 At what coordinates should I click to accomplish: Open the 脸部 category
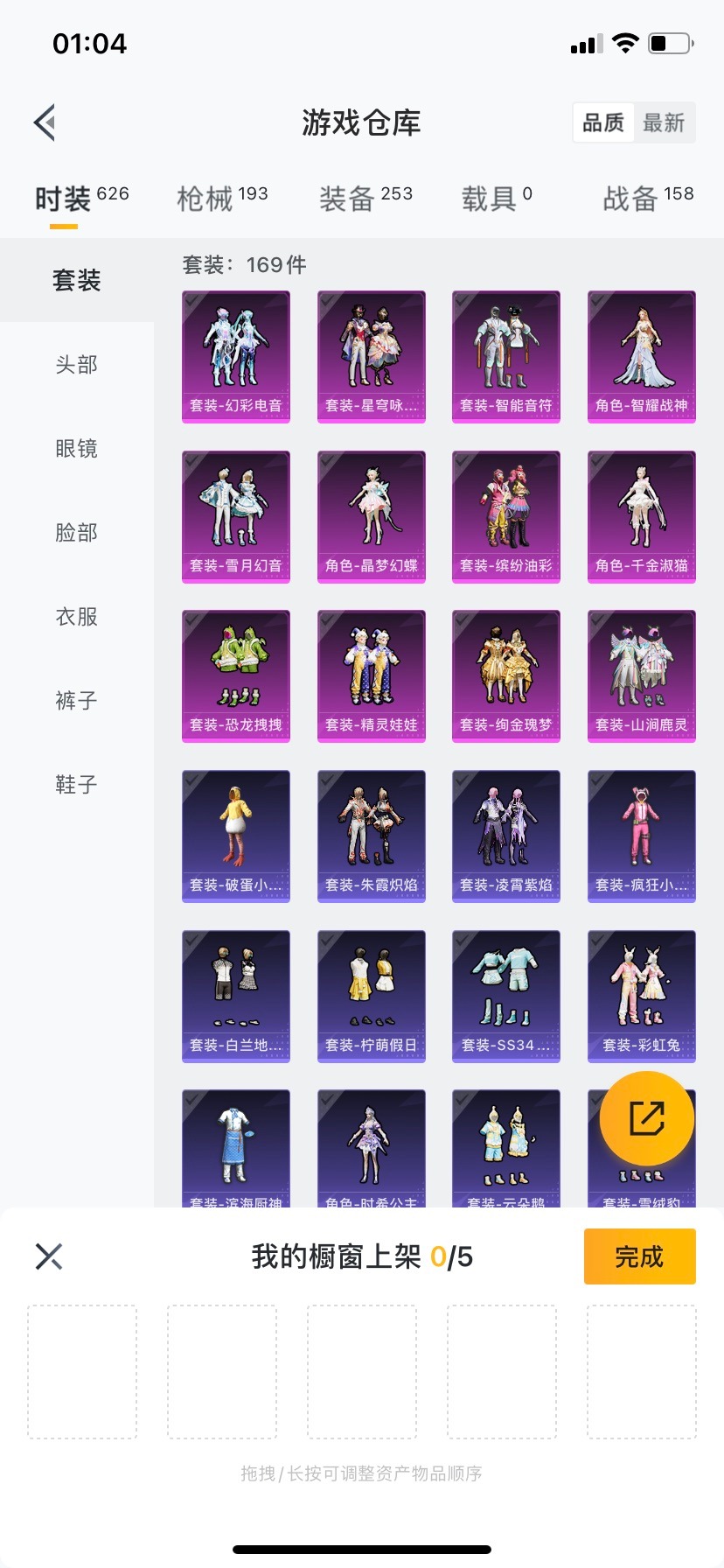coord(77,533)
